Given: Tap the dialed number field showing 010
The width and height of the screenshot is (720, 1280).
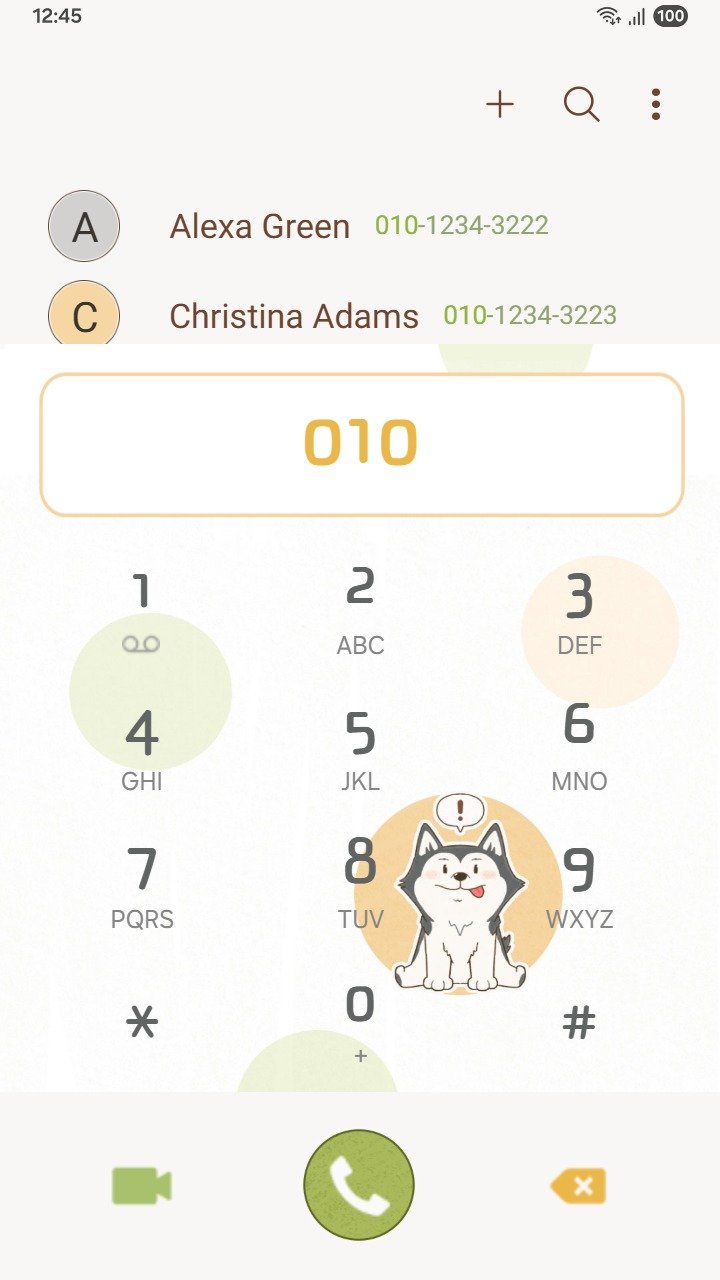Looking at the screenshot, I should pyautogui.click(x=361, y=444).
